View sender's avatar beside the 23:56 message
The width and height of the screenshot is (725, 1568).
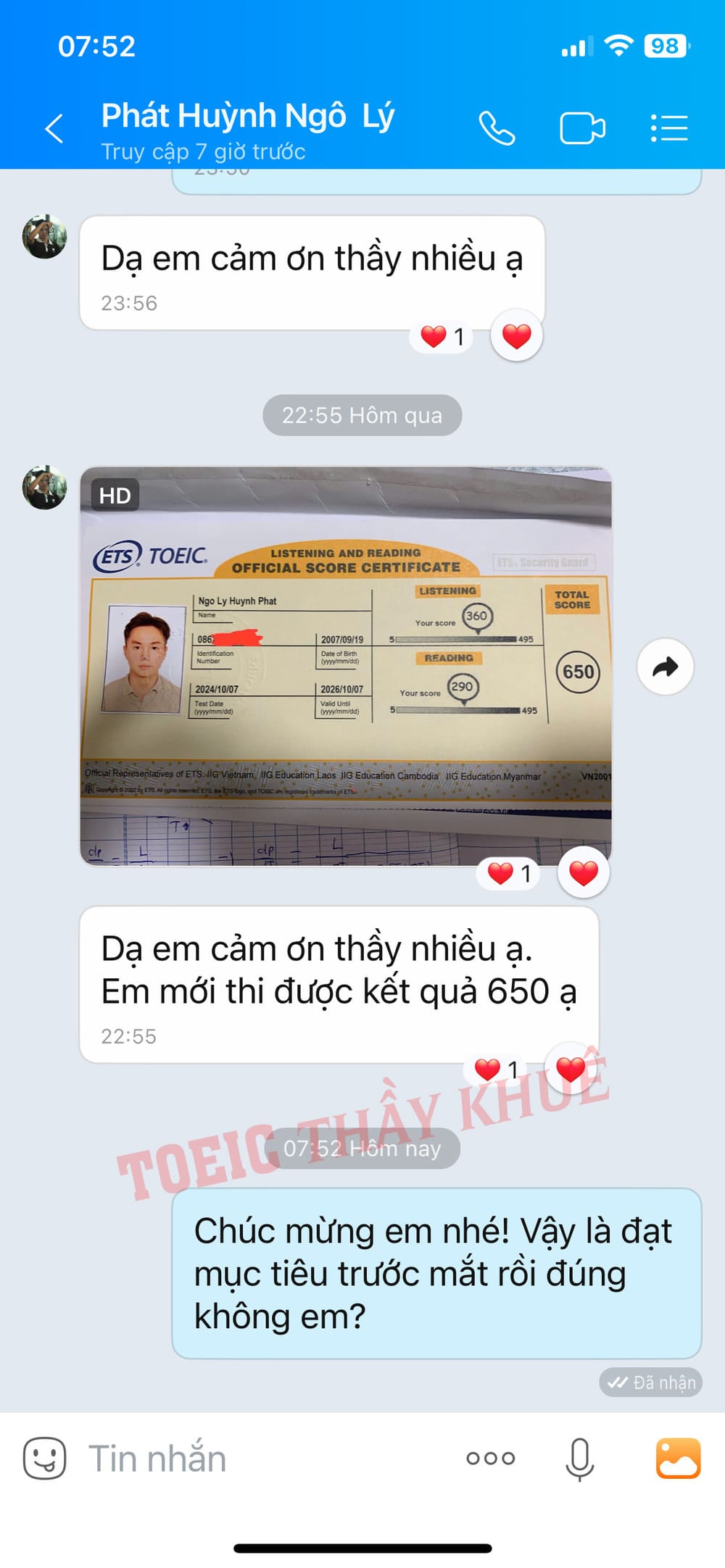point(44,237)
